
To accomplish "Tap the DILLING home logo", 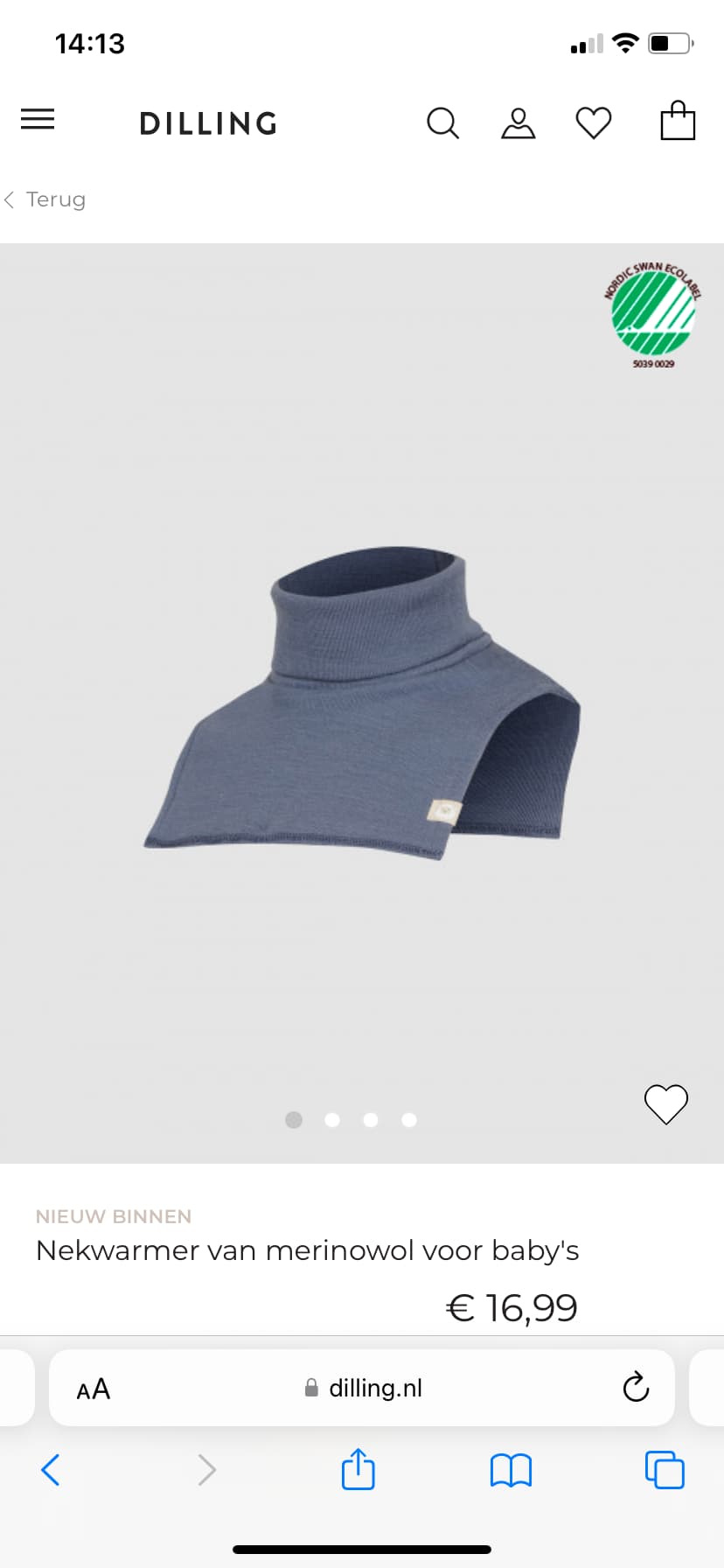I will pyautogui.click(x=209, y=123).
